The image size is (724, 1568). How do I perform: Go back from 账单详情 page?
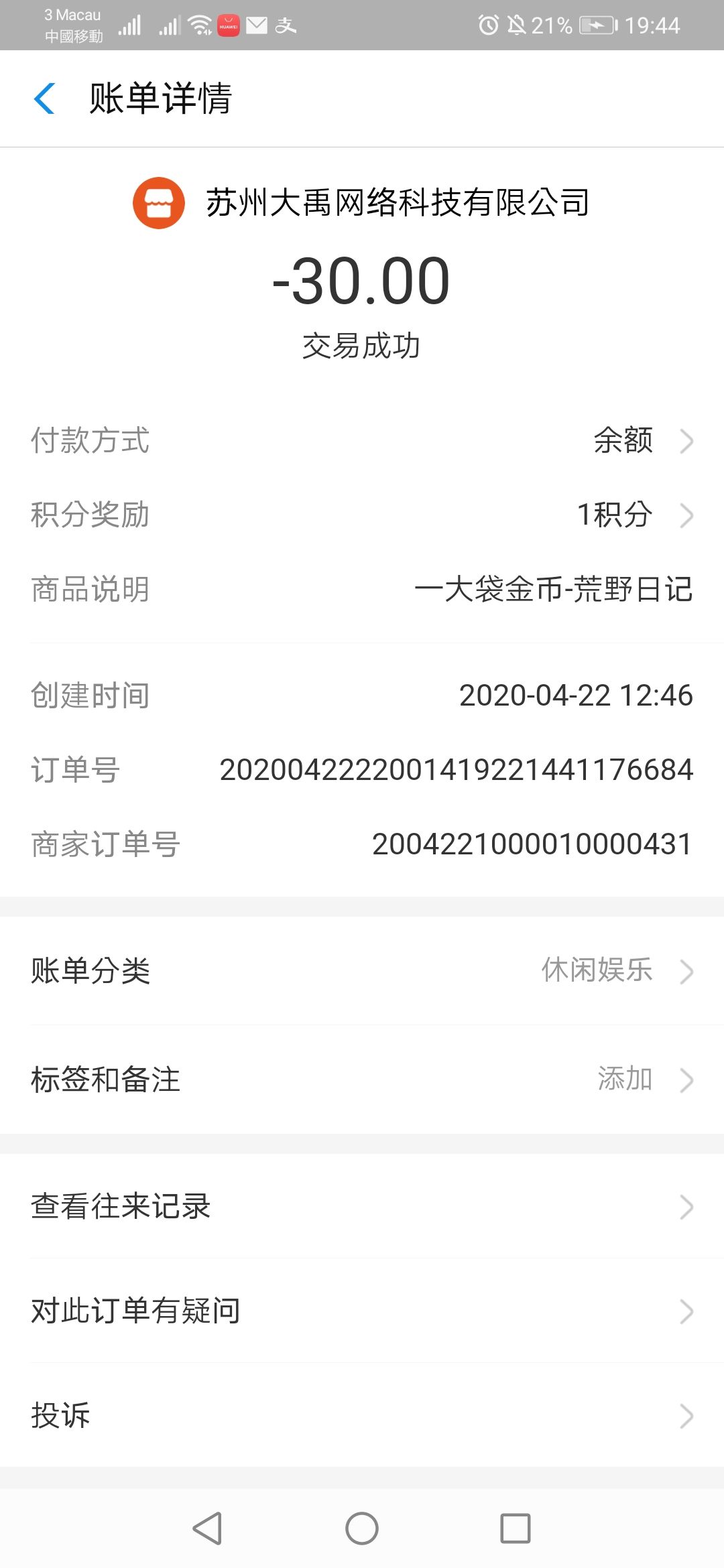click(44, 99)
